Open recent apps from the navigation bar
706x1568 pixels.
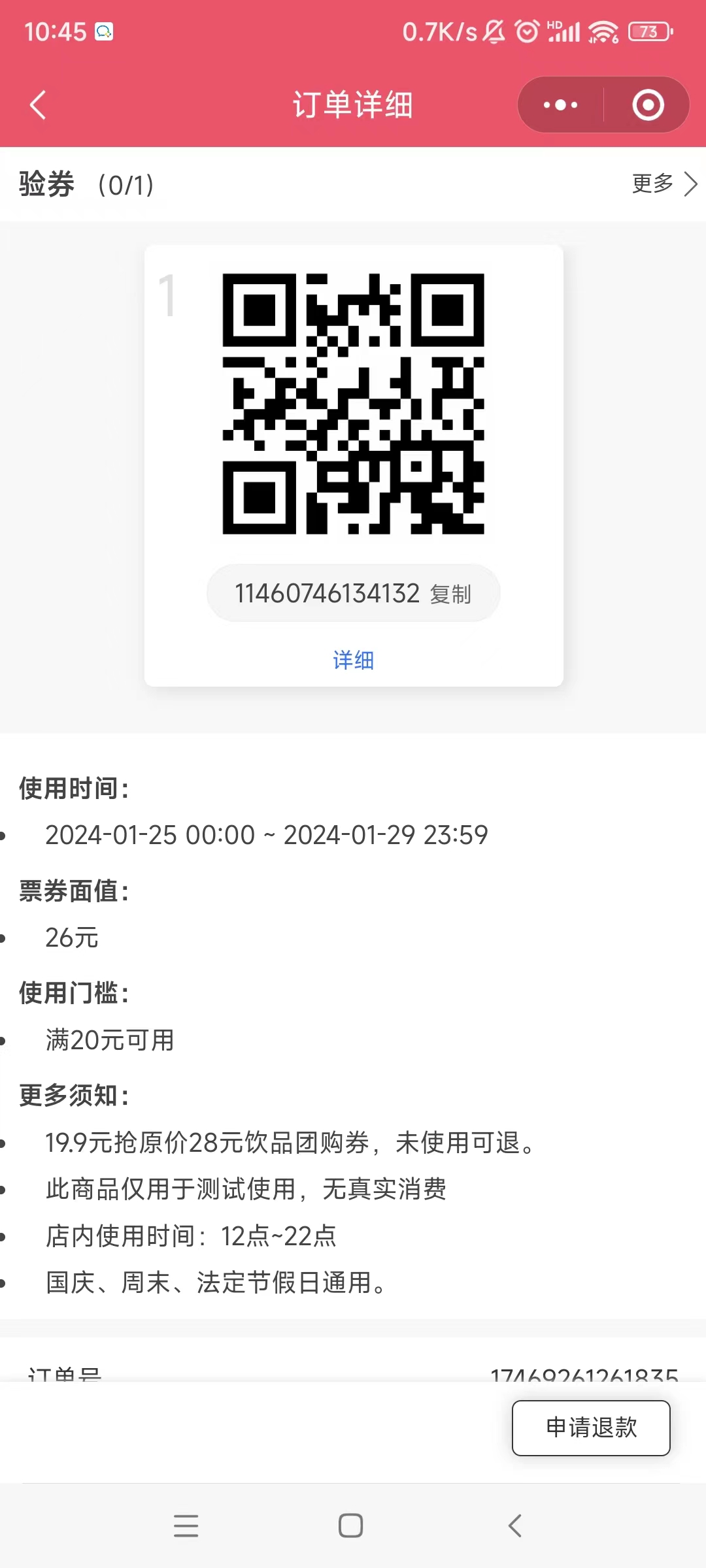coord(186,1526)
